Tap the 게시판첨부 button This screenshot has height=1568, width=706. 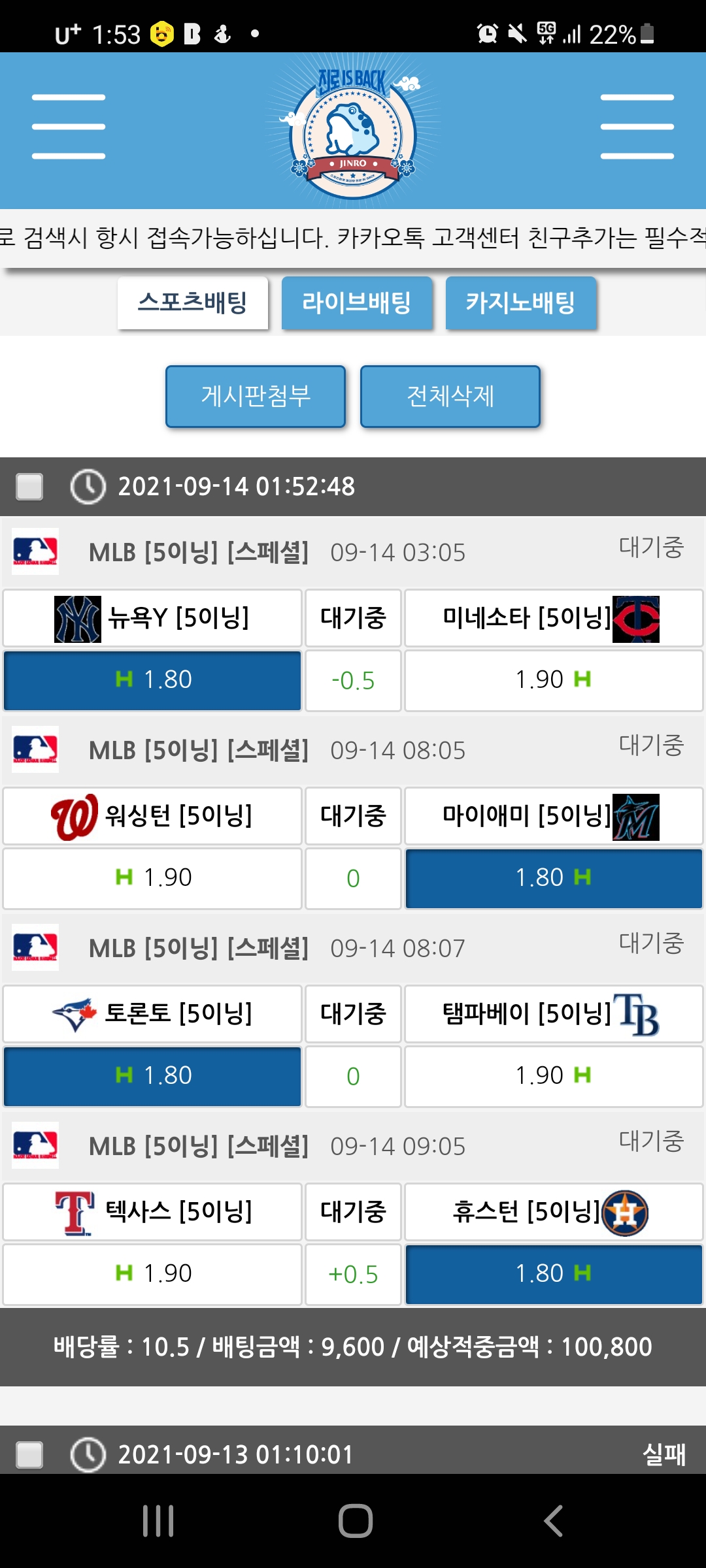pyautogui.click(x=256, y=397)
